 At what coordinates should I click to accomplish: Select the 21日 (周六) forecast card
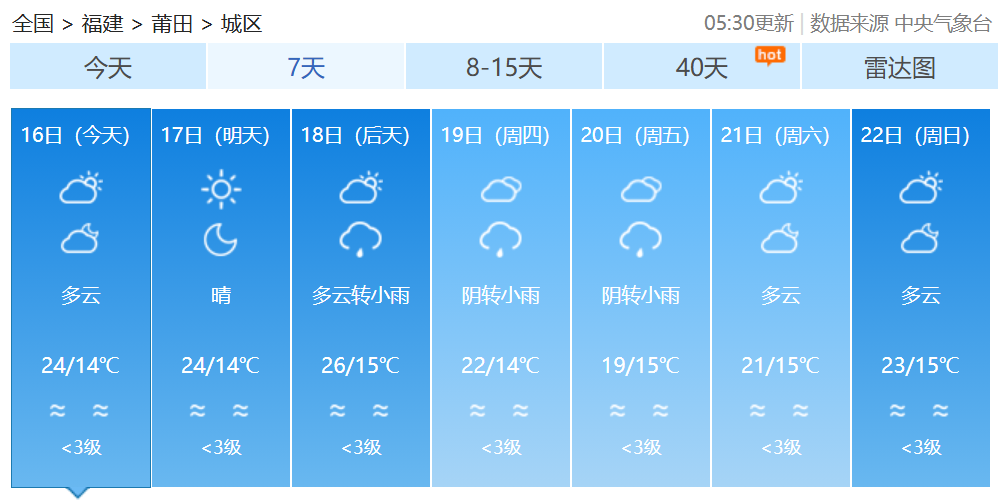[781, 298]
